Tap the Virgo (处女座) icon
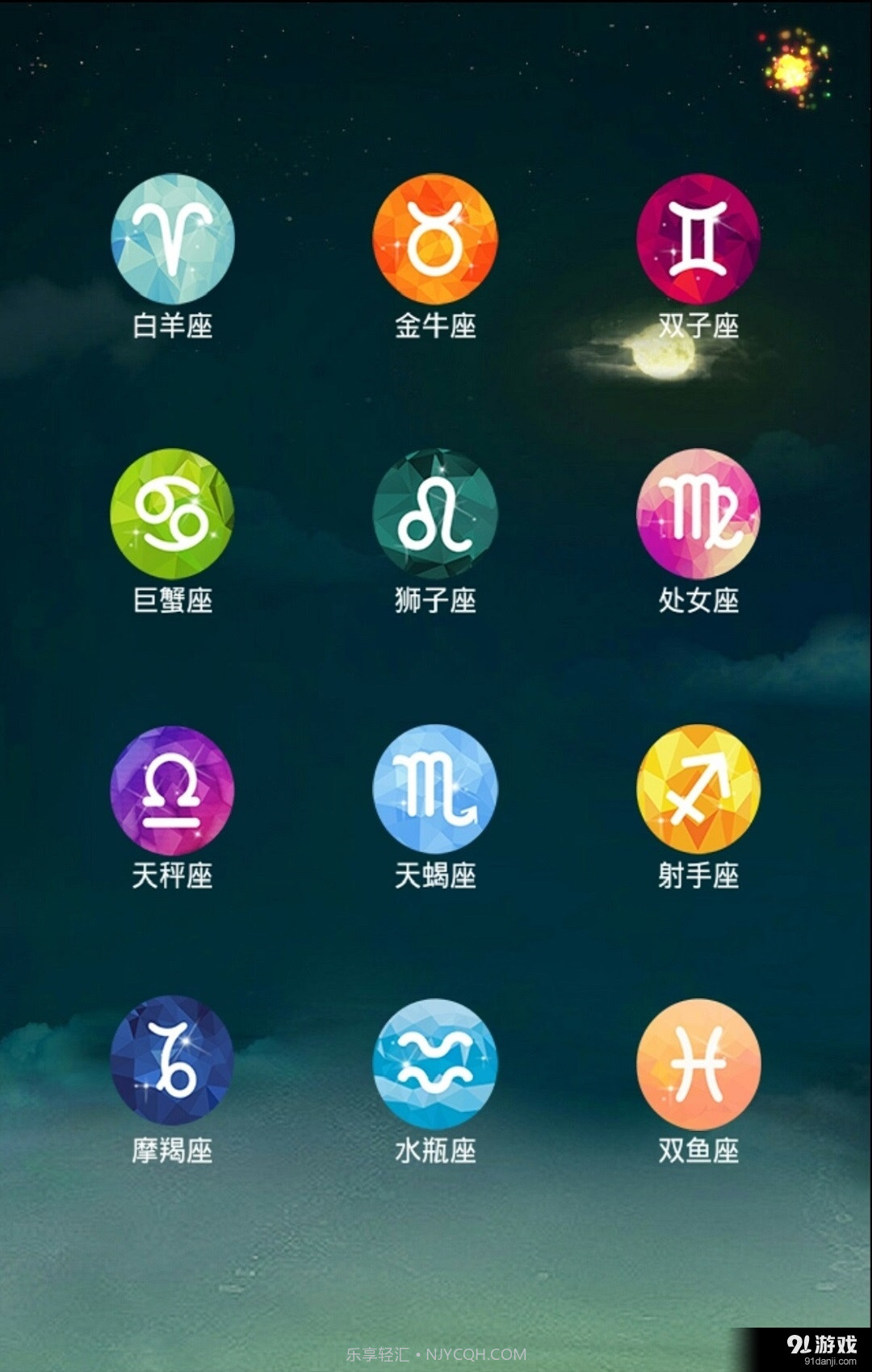This screenshot has height=1372, width=872. (x=701, y=517)
